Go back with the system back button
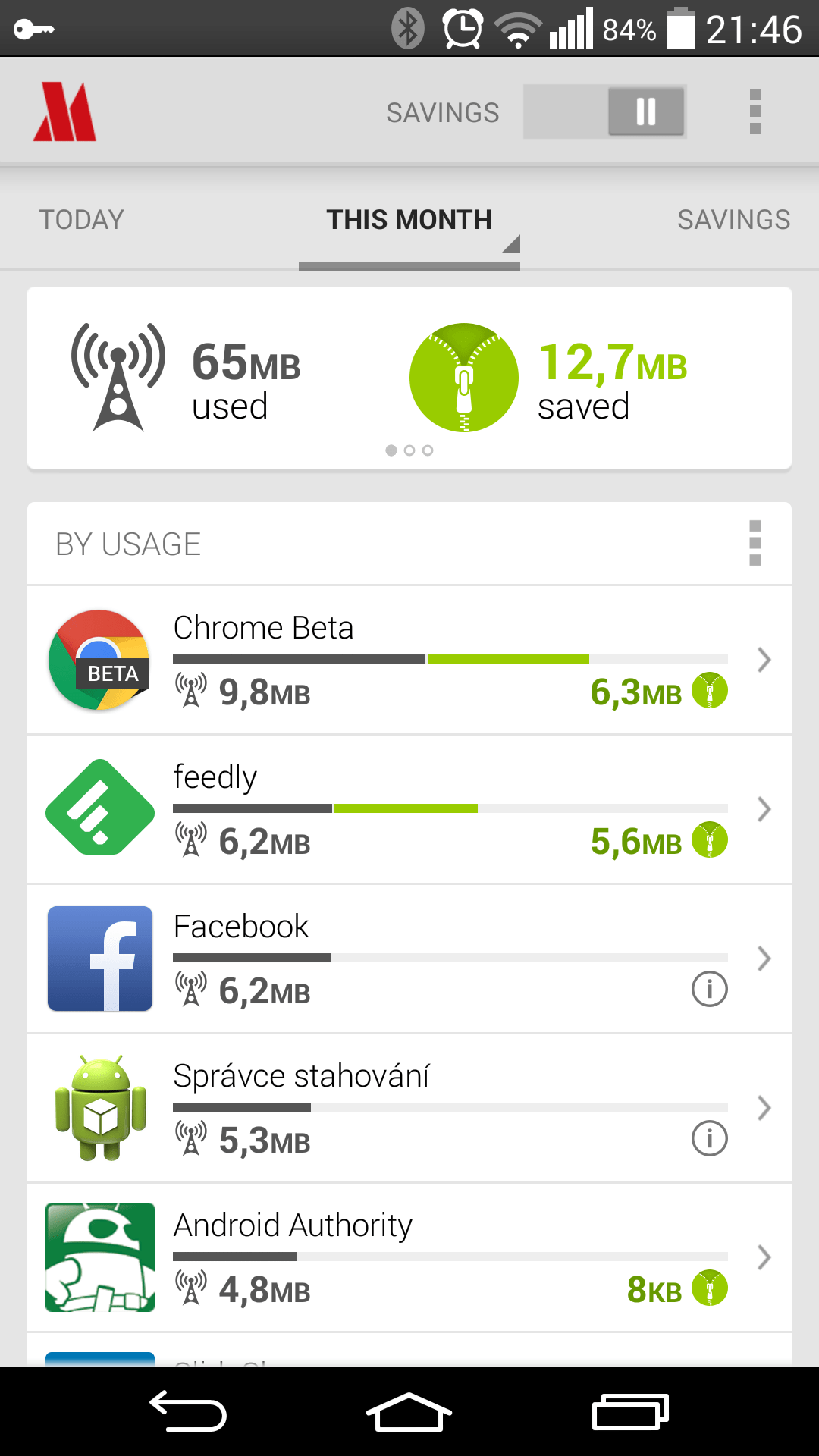The height and width of the screenshot is (1456, 819). (x=188, y=1411)
